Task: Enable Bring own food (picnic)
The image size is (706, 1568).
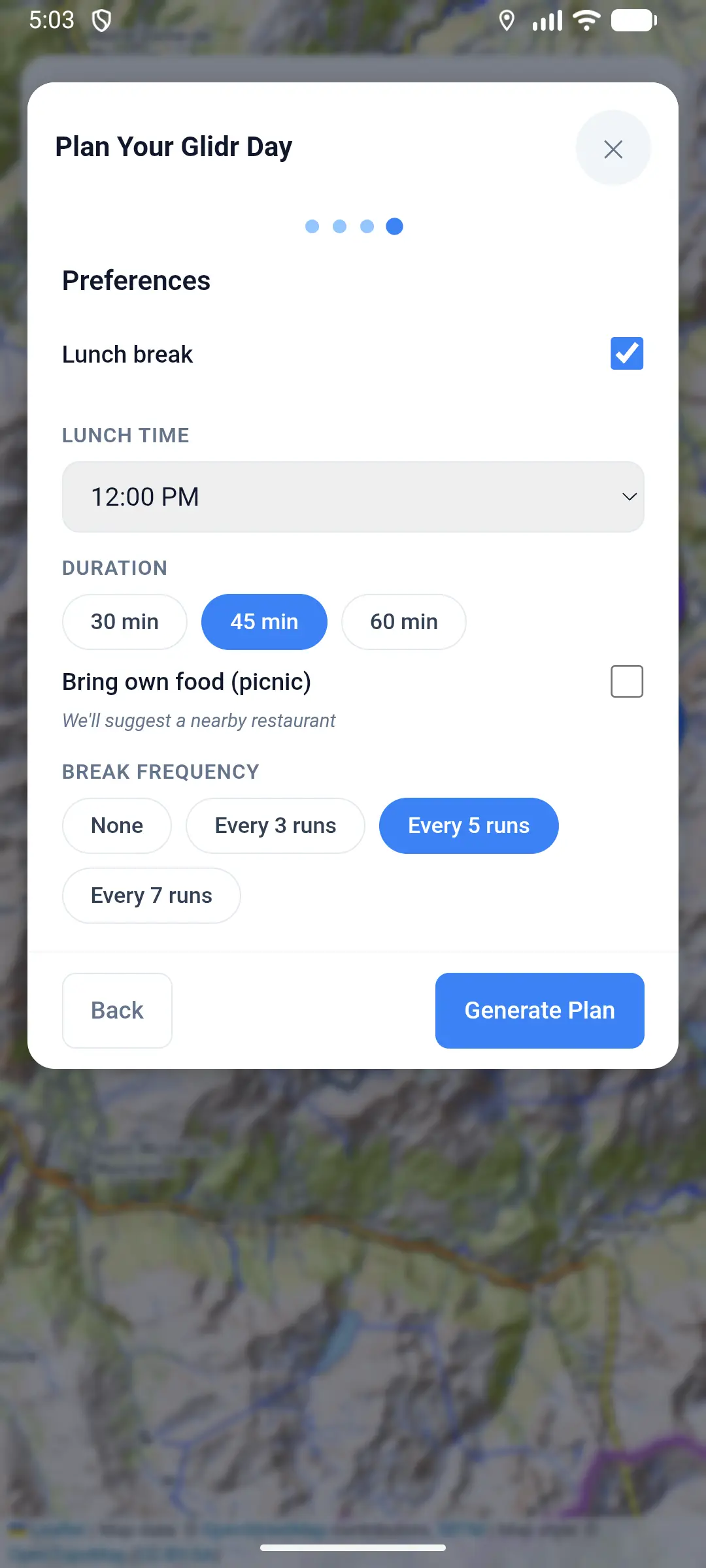Action: (626, 681)
